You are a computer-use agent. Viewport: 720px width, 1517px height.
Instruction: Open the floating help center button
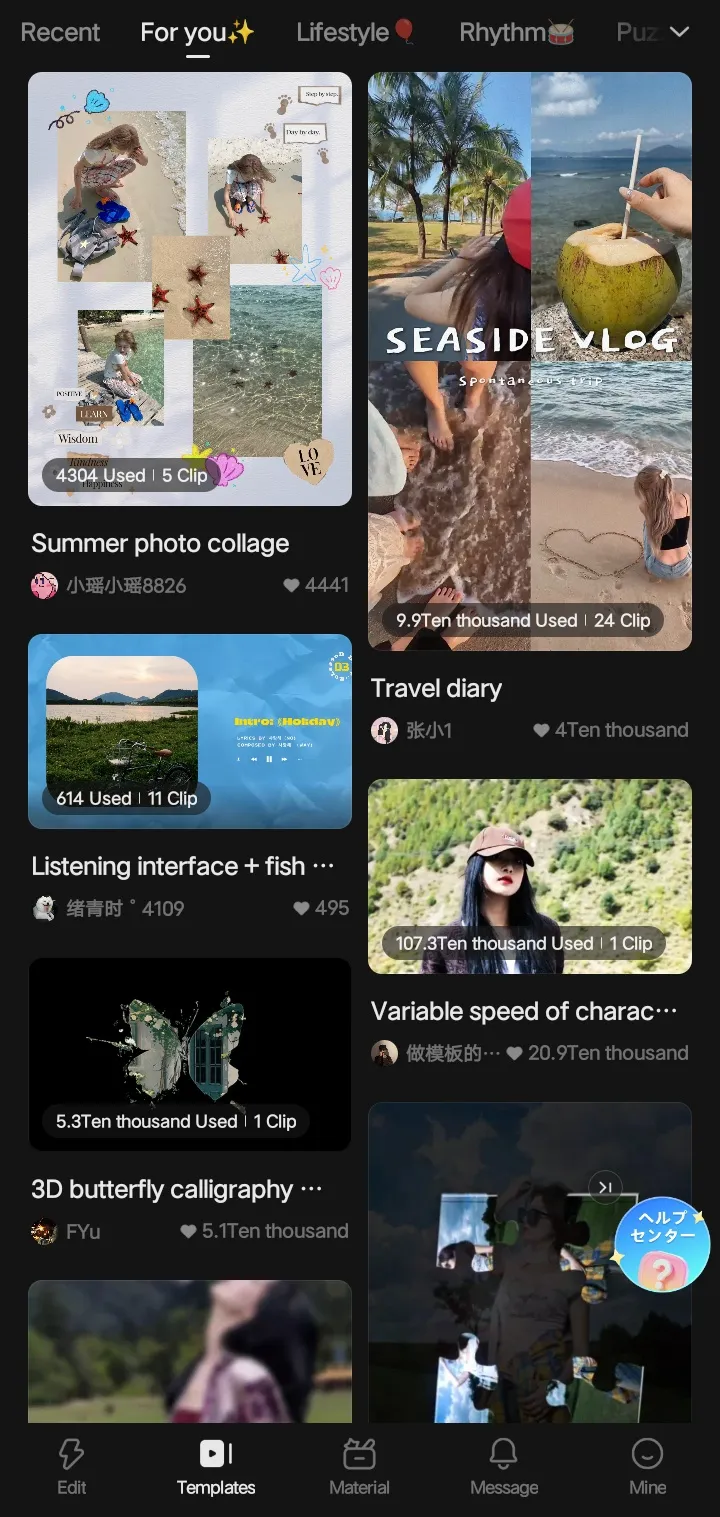coord(662,1245)
